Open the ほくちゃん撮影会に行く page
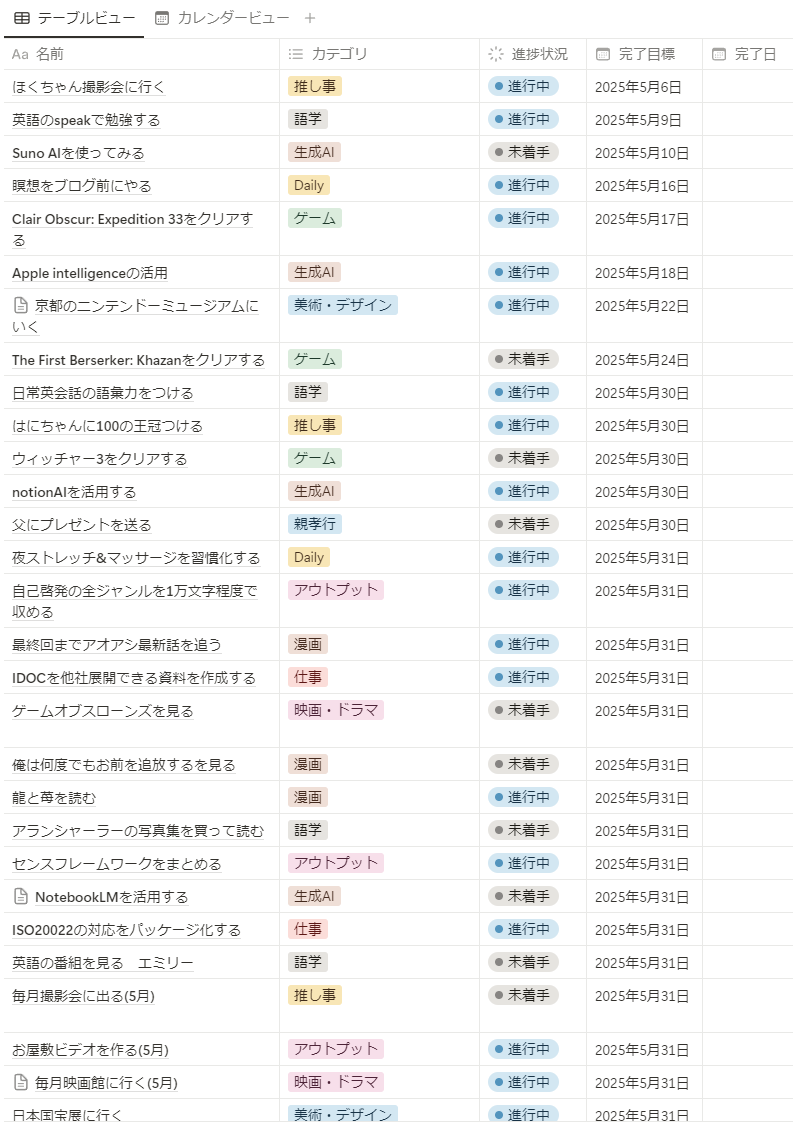 88,87
